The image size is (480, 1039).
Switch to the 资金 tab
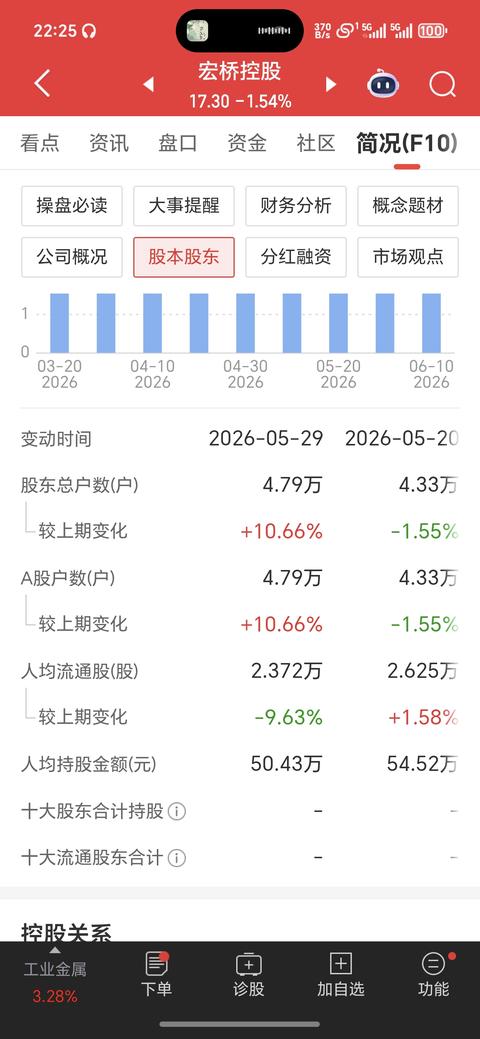click(x=247, y=143)
